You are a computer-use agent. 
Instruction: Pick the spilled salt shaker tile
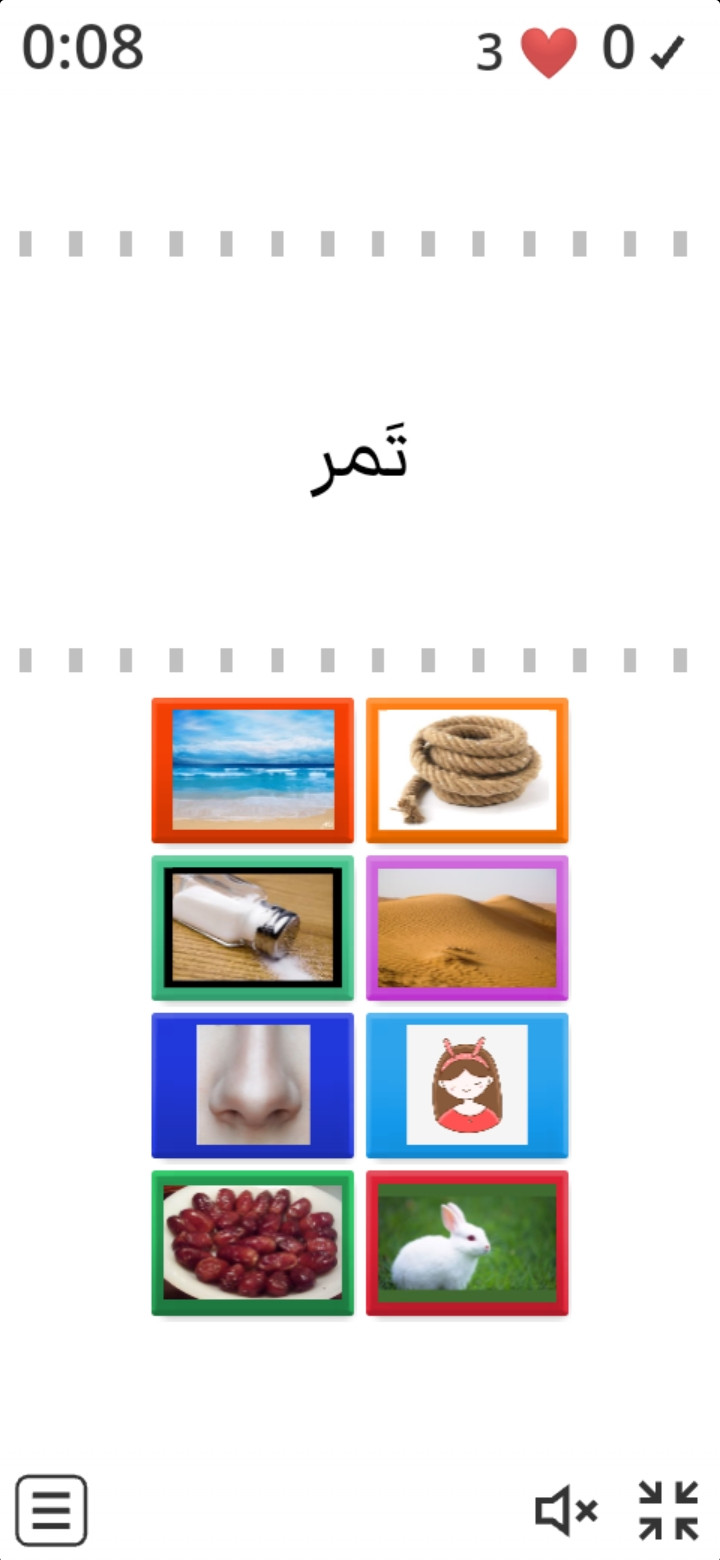tap(253, 927)
